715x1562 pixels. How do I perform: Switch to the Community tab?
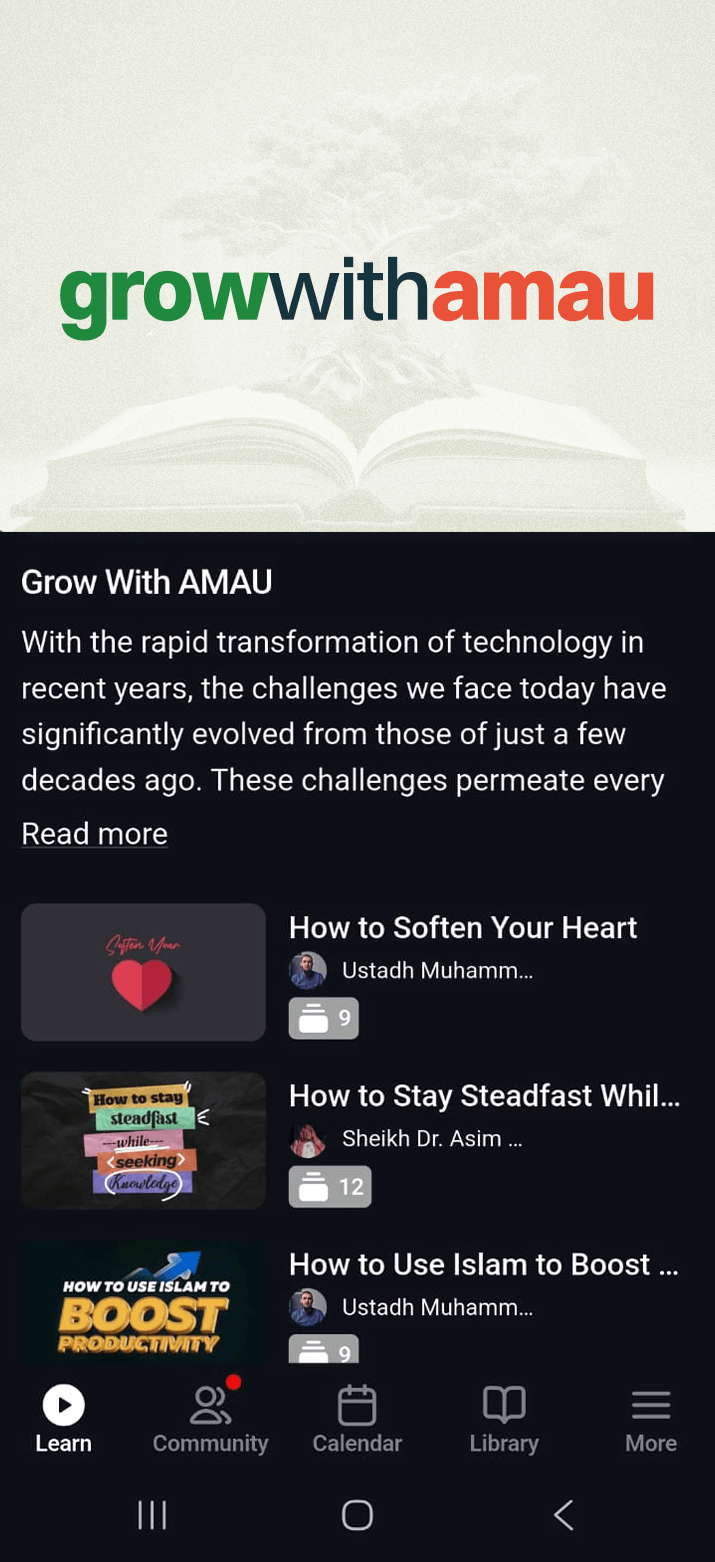[210, 1418]
